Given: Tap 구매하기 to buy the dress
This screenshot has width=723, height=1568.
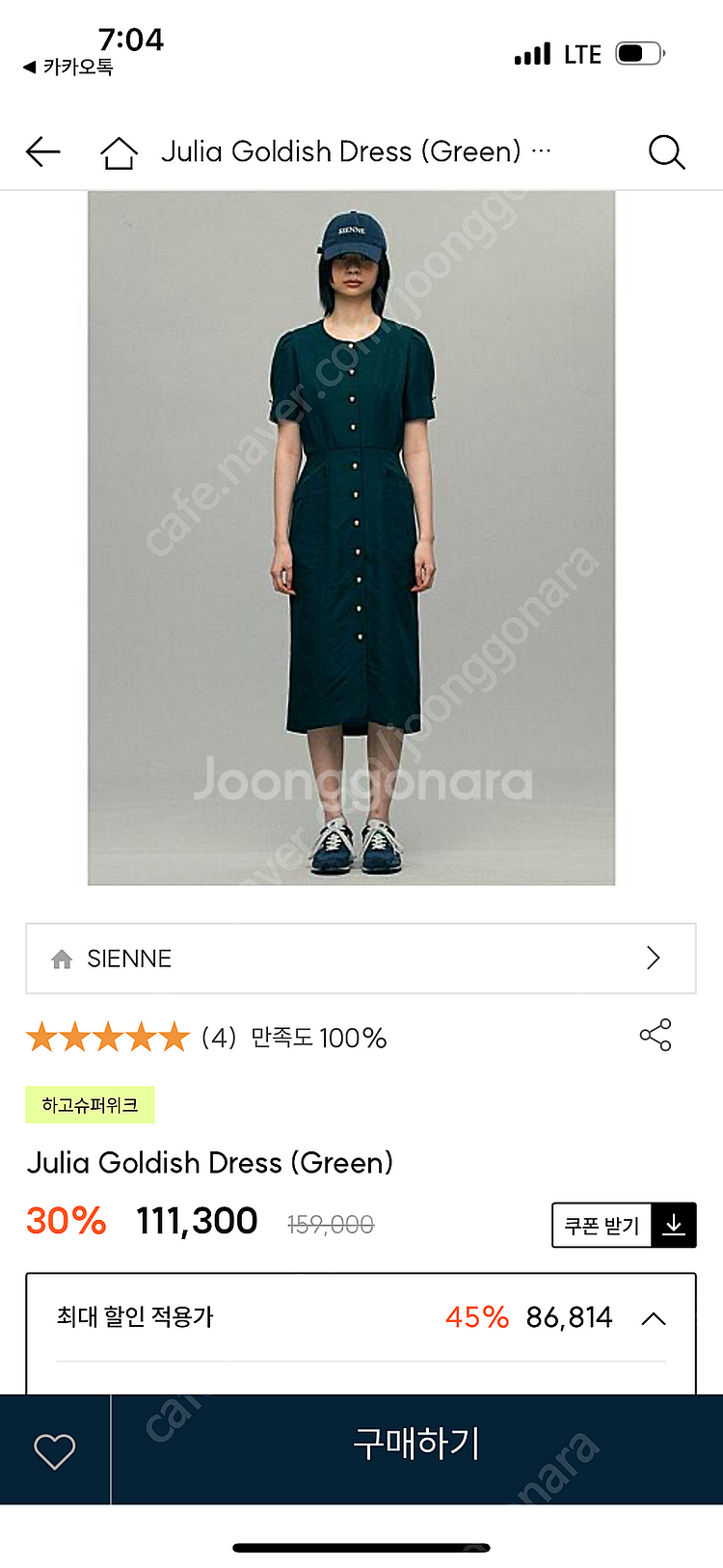Looking at the screenshot, I should [416, 1445].
